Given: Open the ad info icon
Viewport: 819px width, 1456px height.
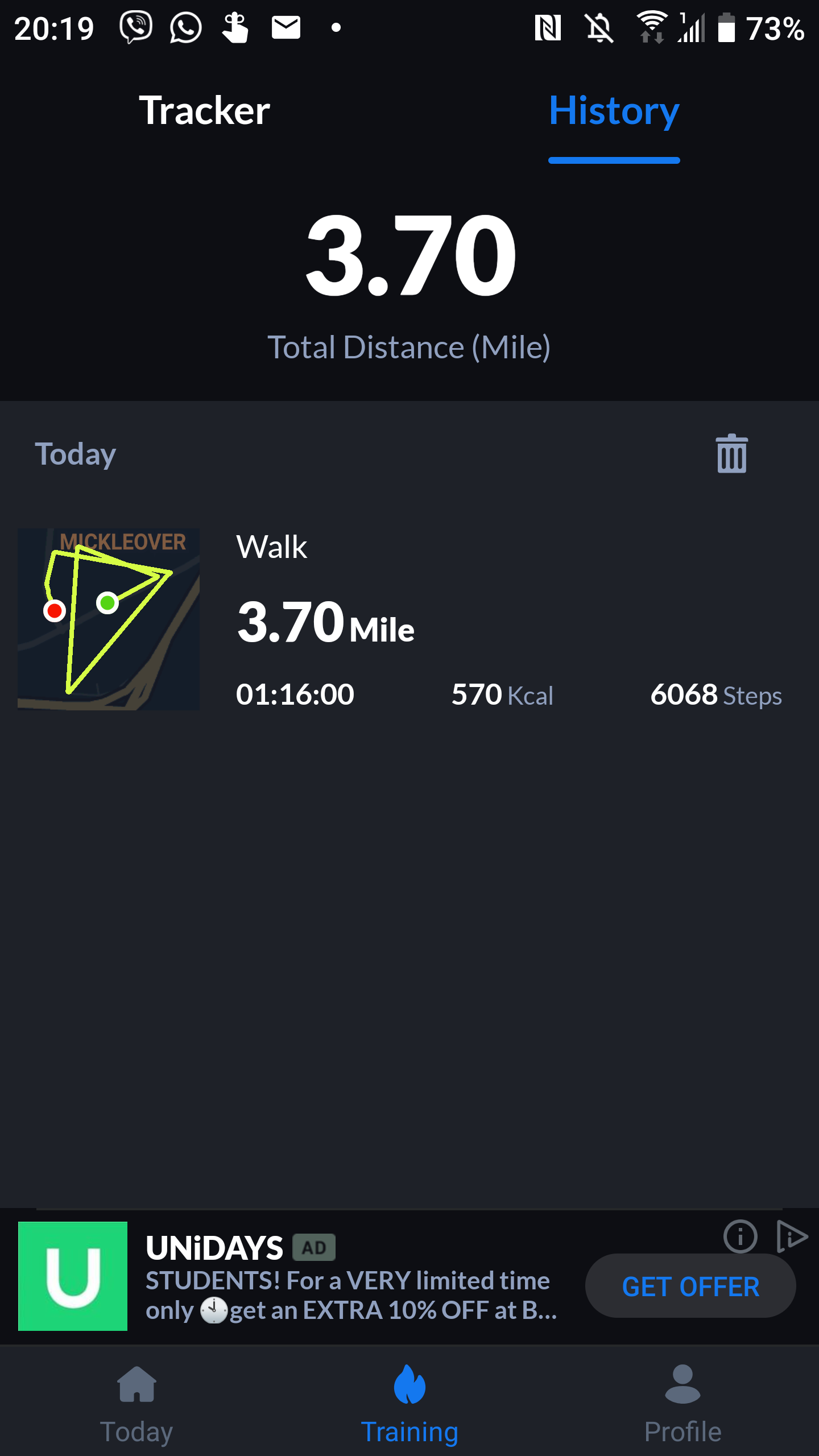Looking at the screenshot, I should (740, 1236).
